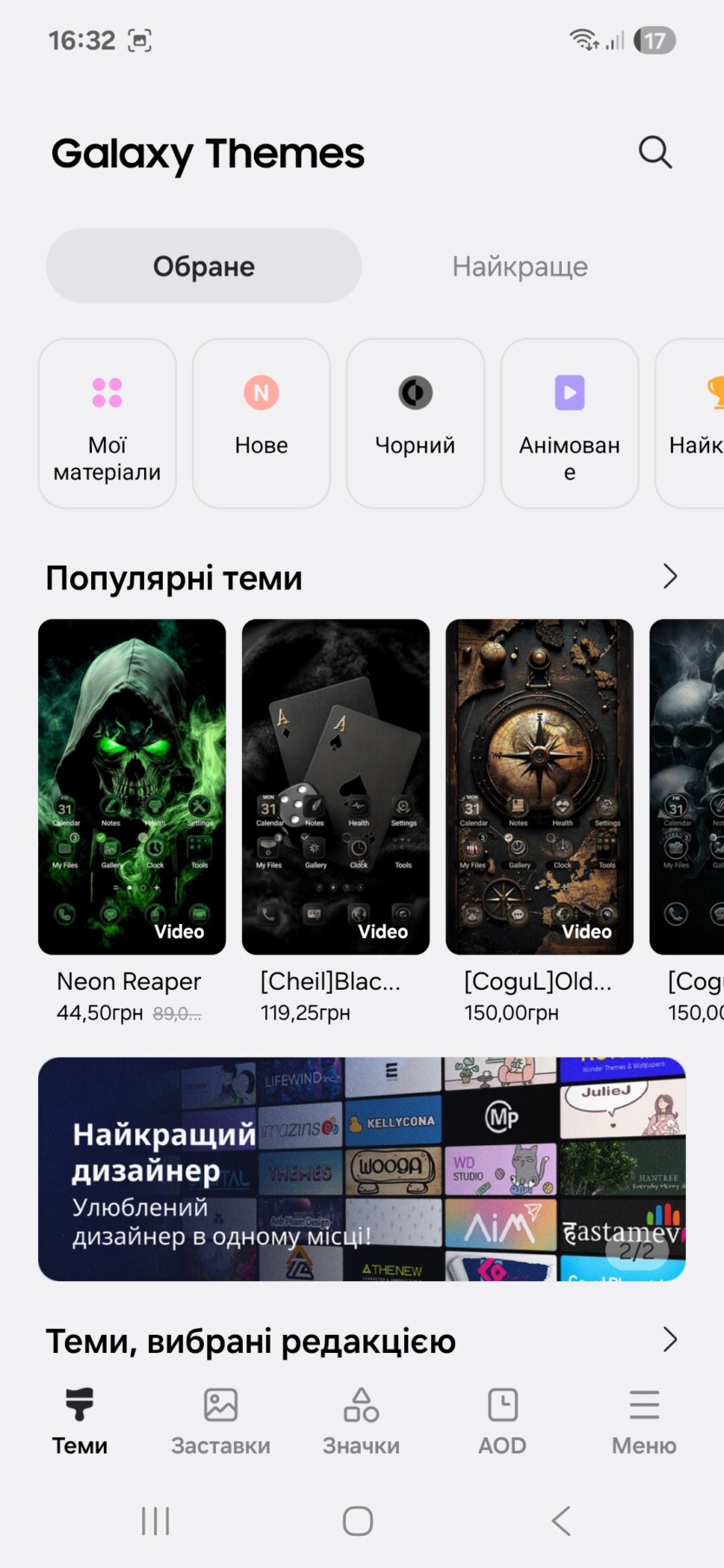Go back using system back button
The height and width of the screenshot is (1568, 724).
pos(561,1520)
